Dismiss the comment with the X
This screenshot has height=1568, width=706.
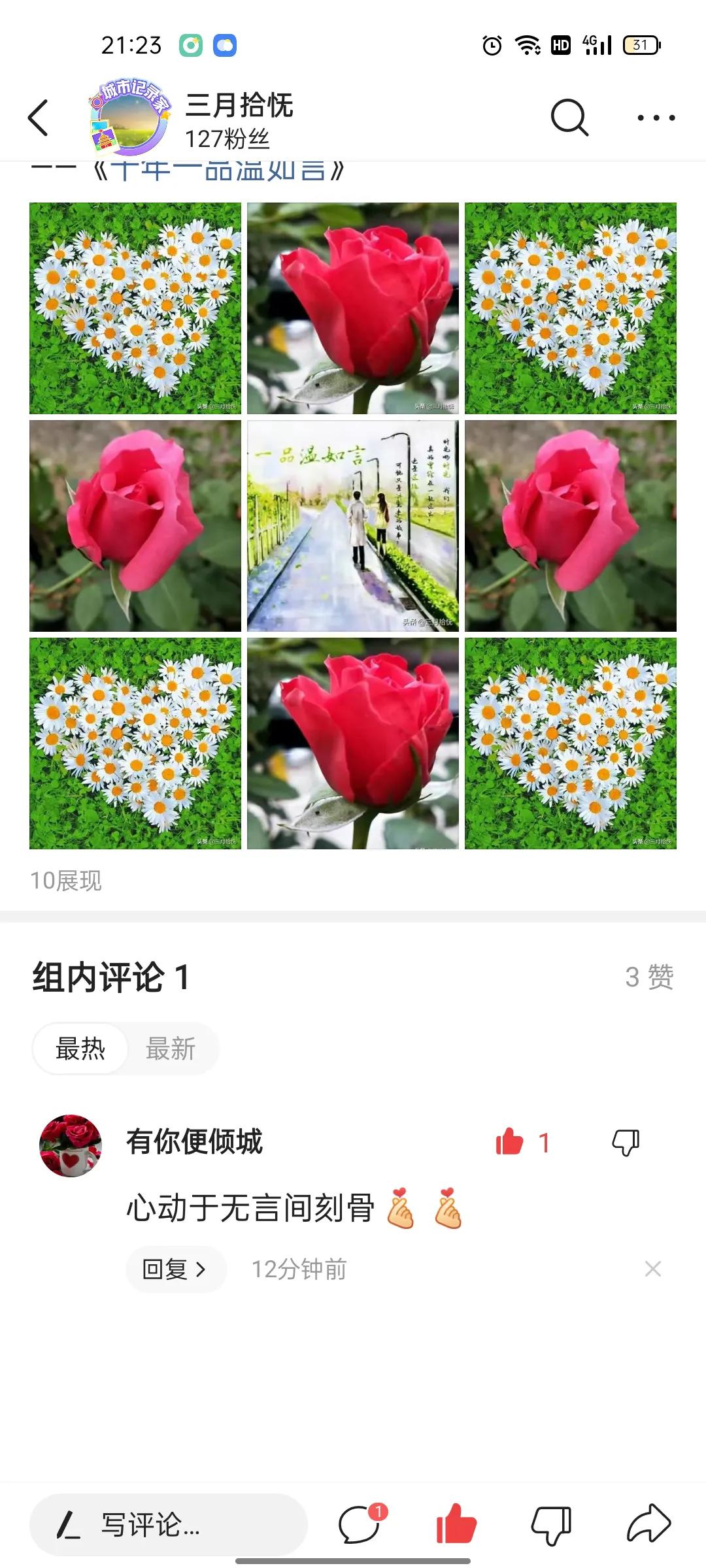pyautogui.click(x=653, y=1268)
